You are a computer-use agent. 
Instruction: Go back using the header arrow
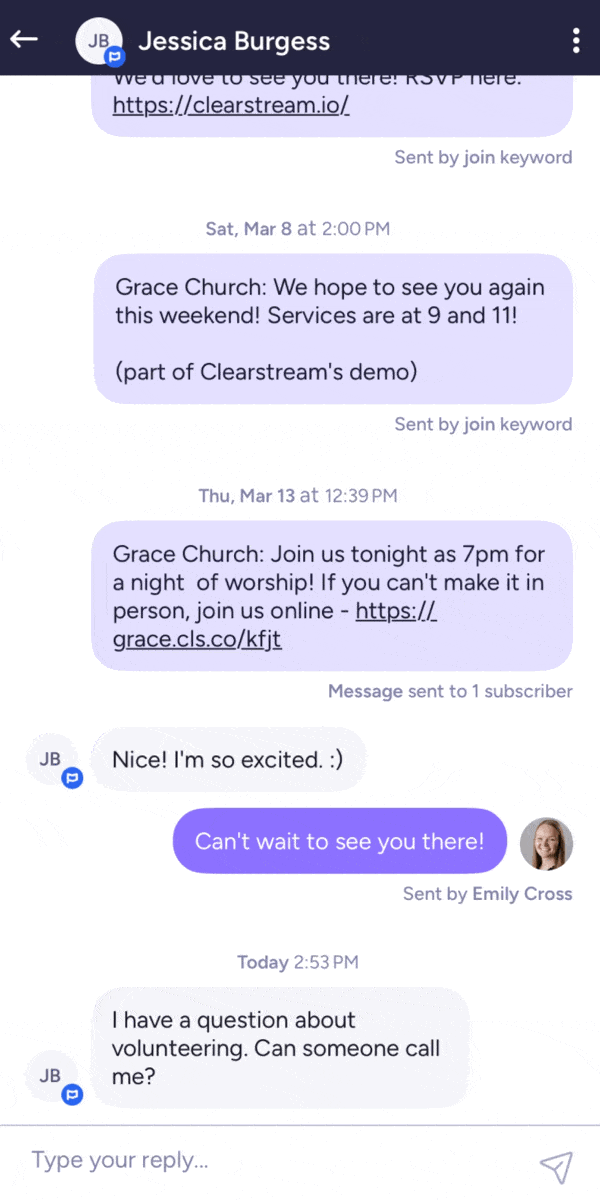24,39
